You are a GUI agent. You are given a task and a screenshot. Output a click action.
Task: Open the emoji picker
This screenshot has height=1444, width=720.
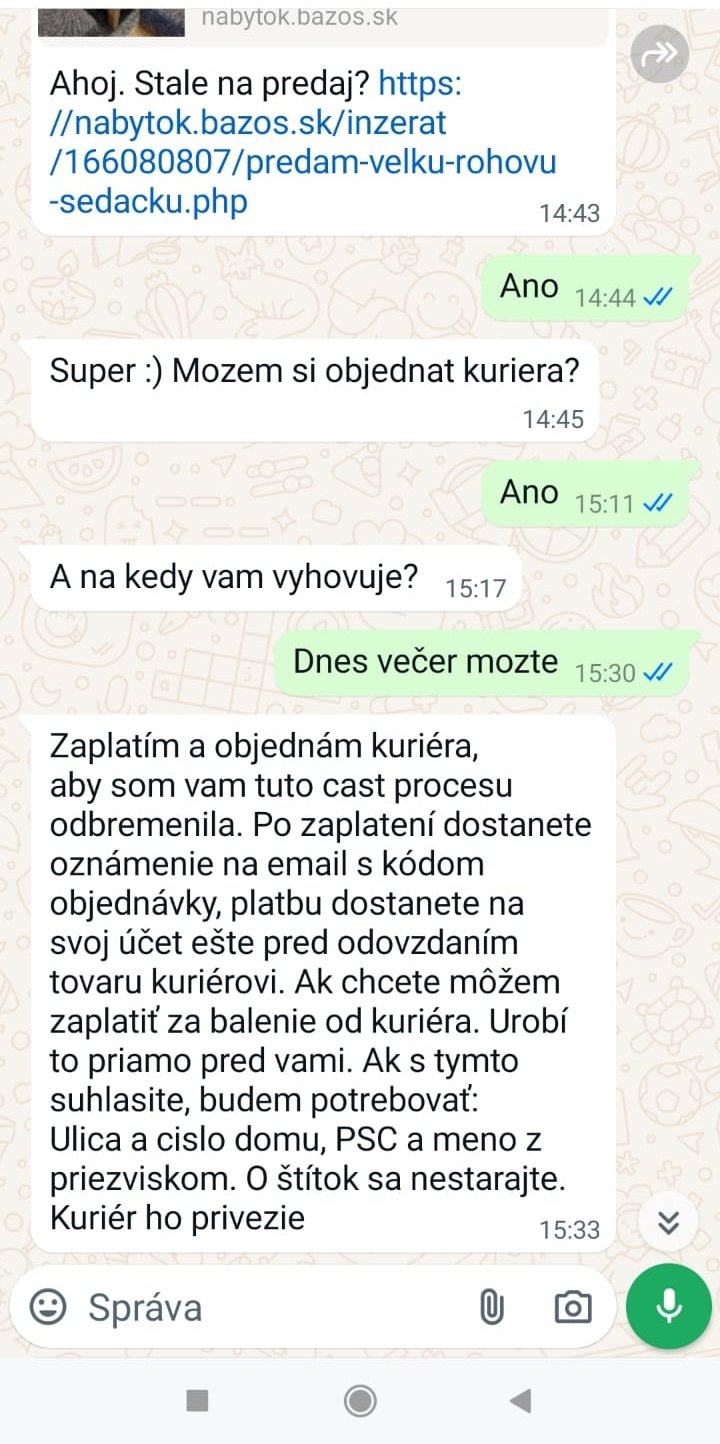coord(48,1306)
